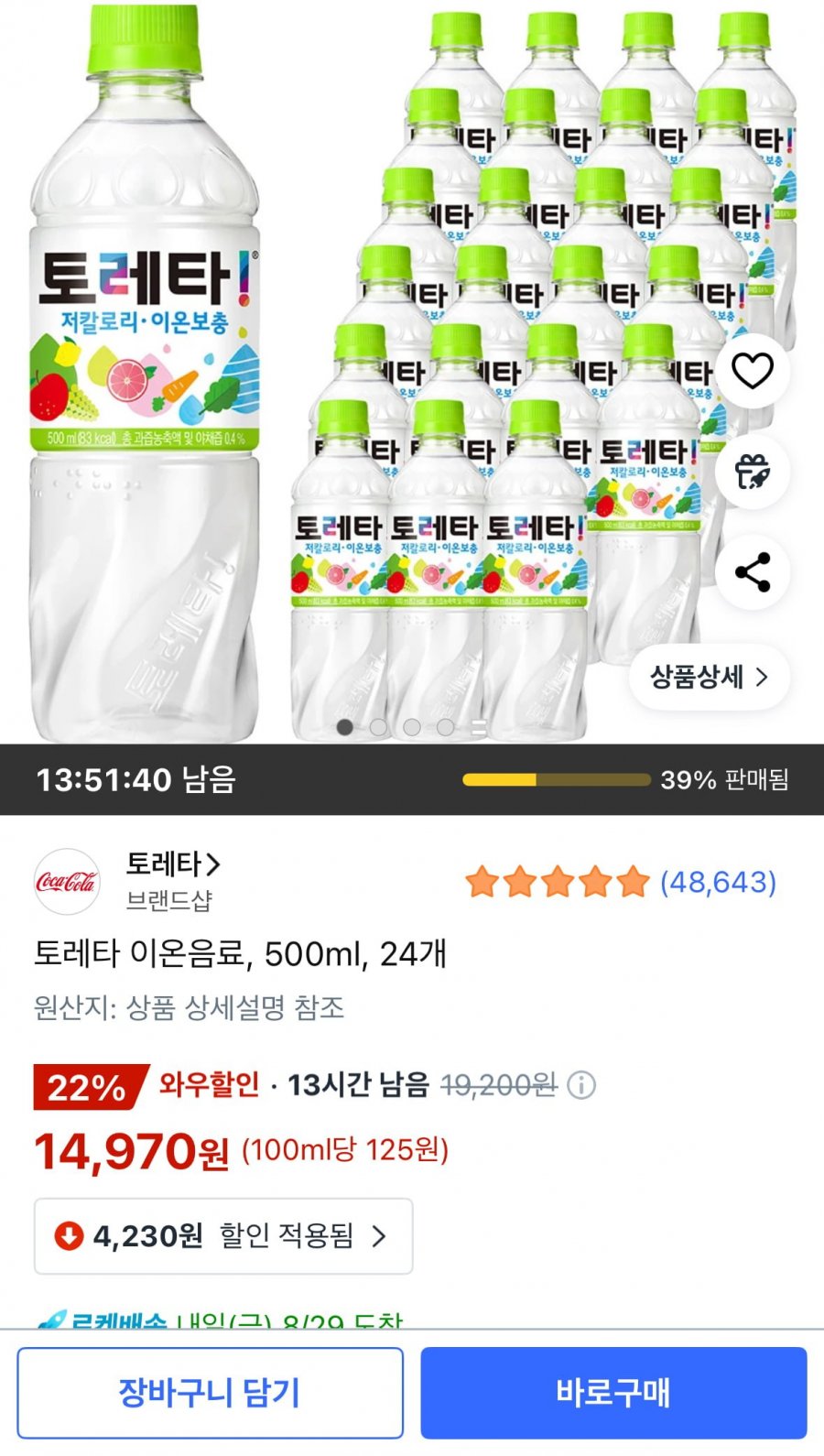Add product to wishlist with the heart icon
Viewport: 824px width, 1456px height.
(x=753, y=371)
